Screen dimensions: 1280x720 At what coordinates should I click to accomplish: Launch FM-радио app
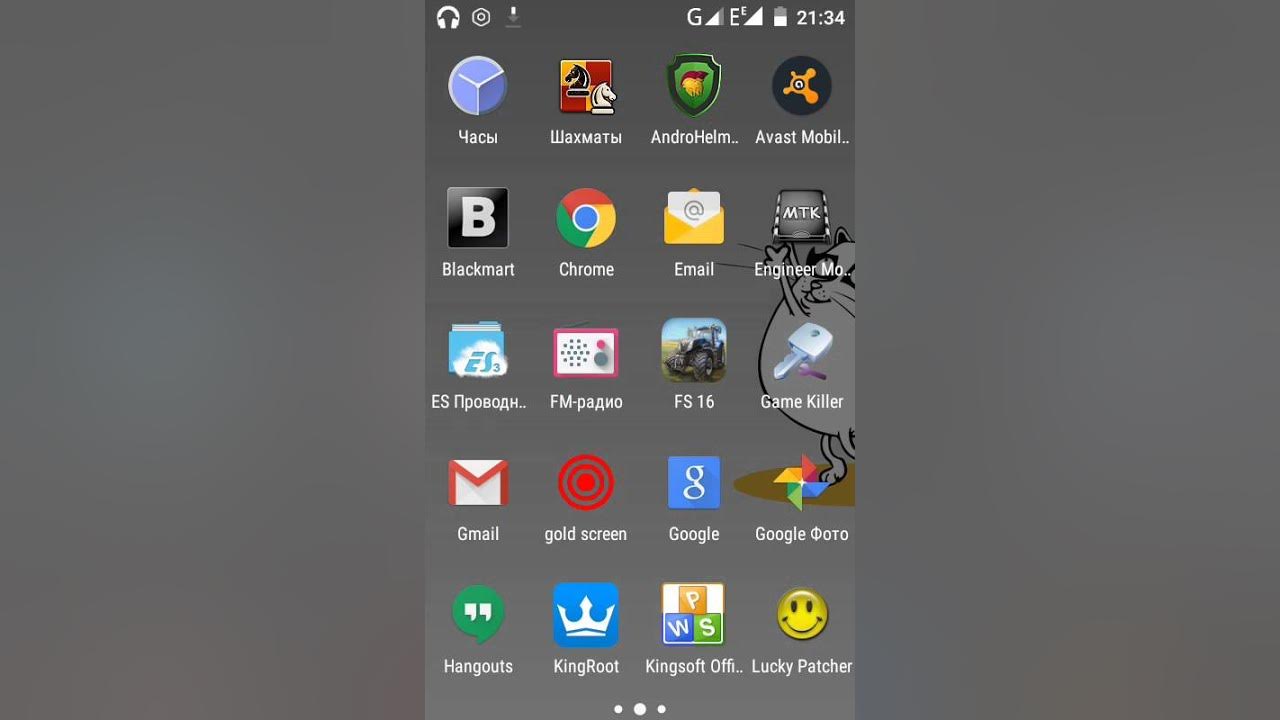pos(586,351)
